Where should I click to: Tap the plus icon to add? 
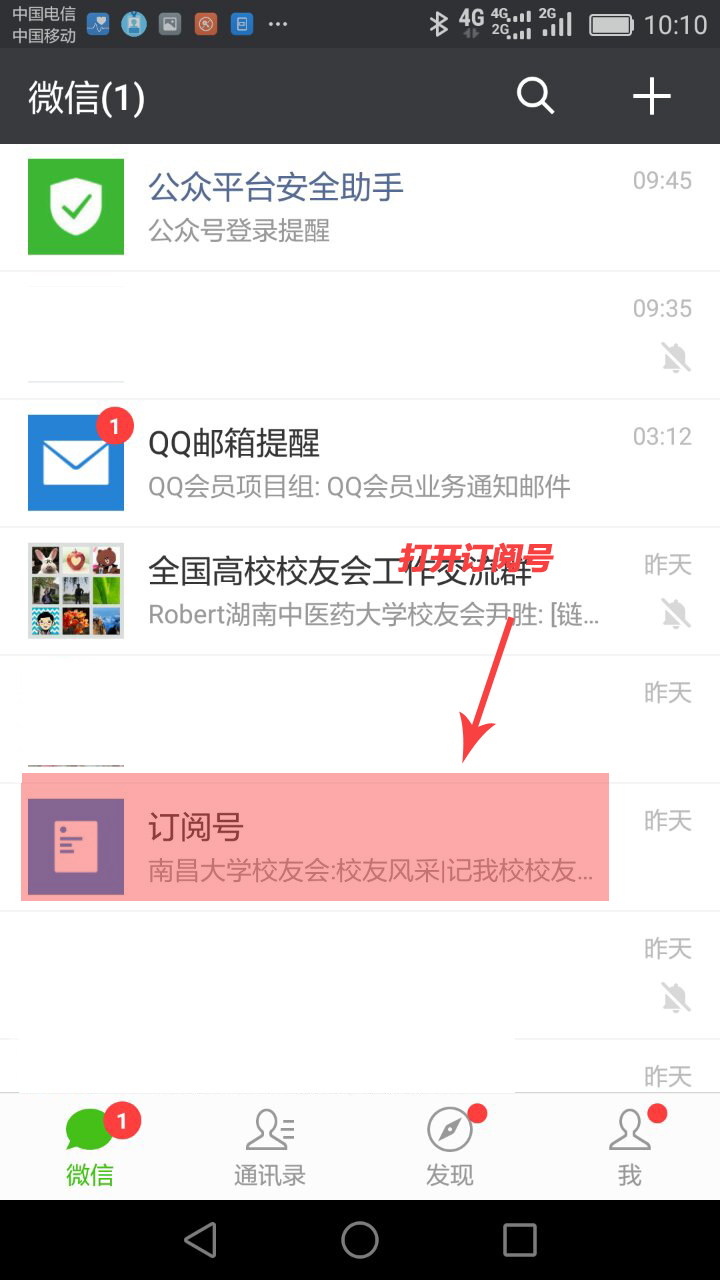[652, 96]
